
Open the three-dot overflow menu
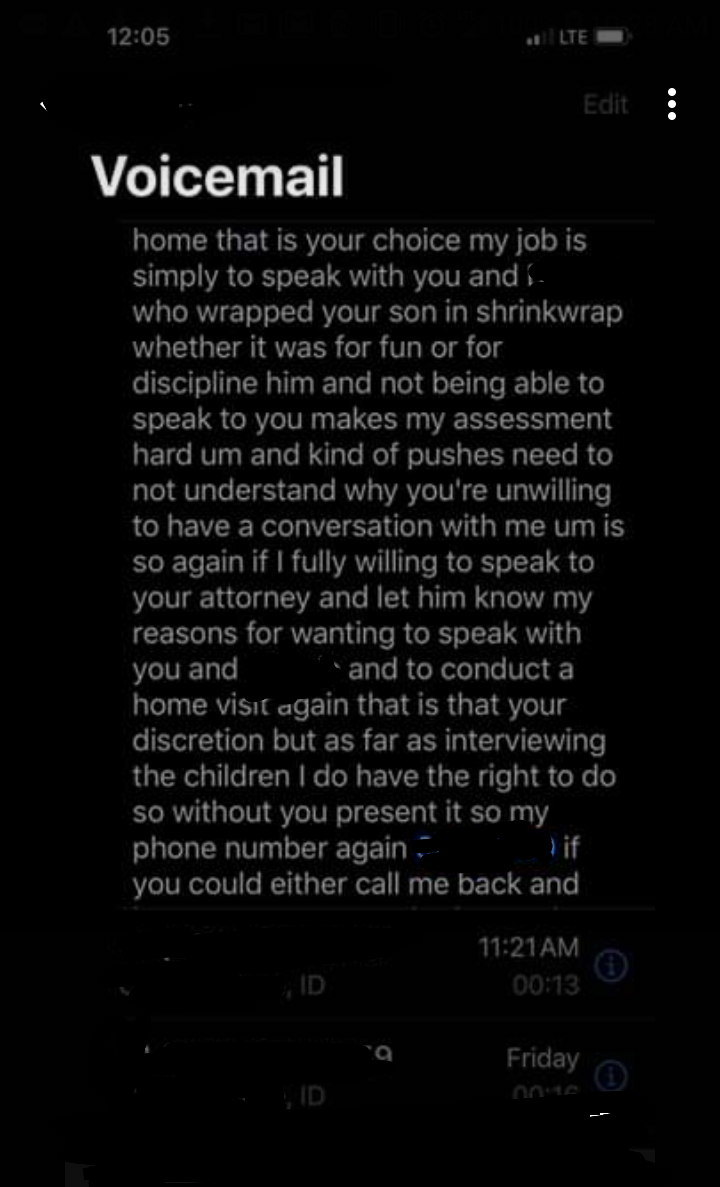click(672, 104)
